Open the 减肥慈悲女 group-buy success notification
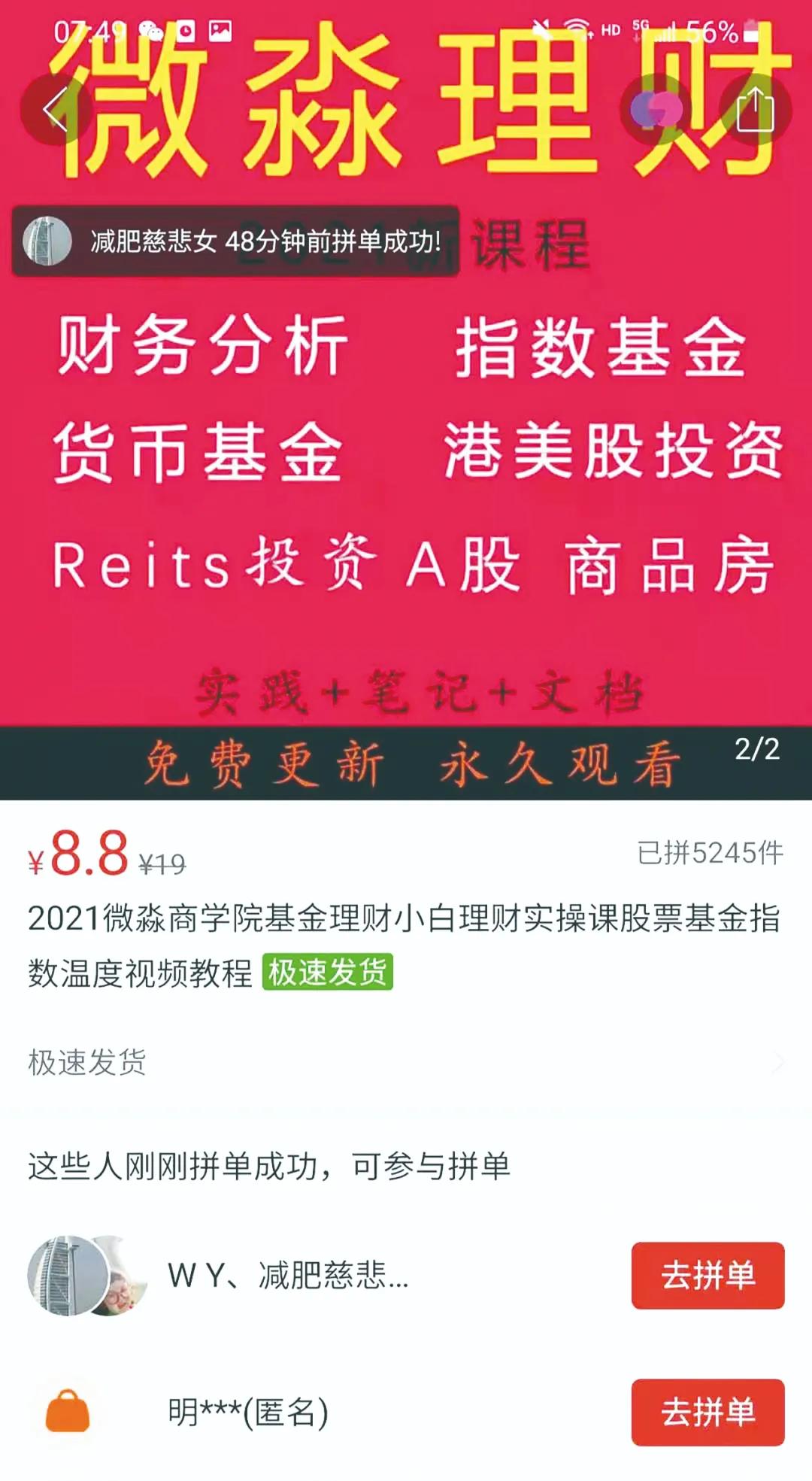Image resolution: width=812 pixels, height=1481 pixels. 235,241
